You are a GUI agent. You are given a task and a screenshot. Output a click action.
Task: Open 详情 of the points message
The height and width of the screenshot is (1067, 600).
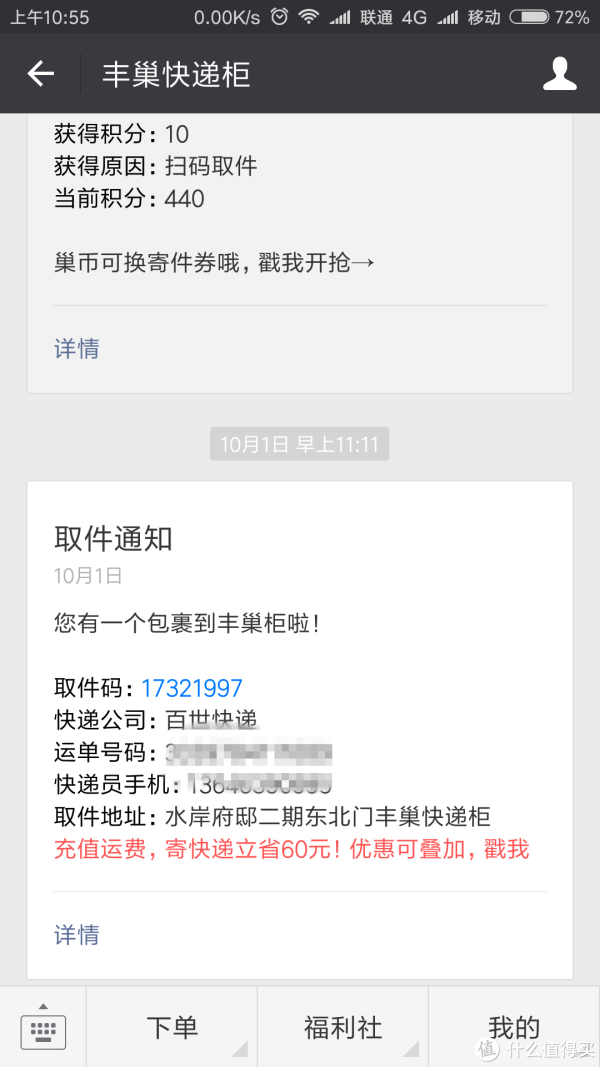(76, 349)
